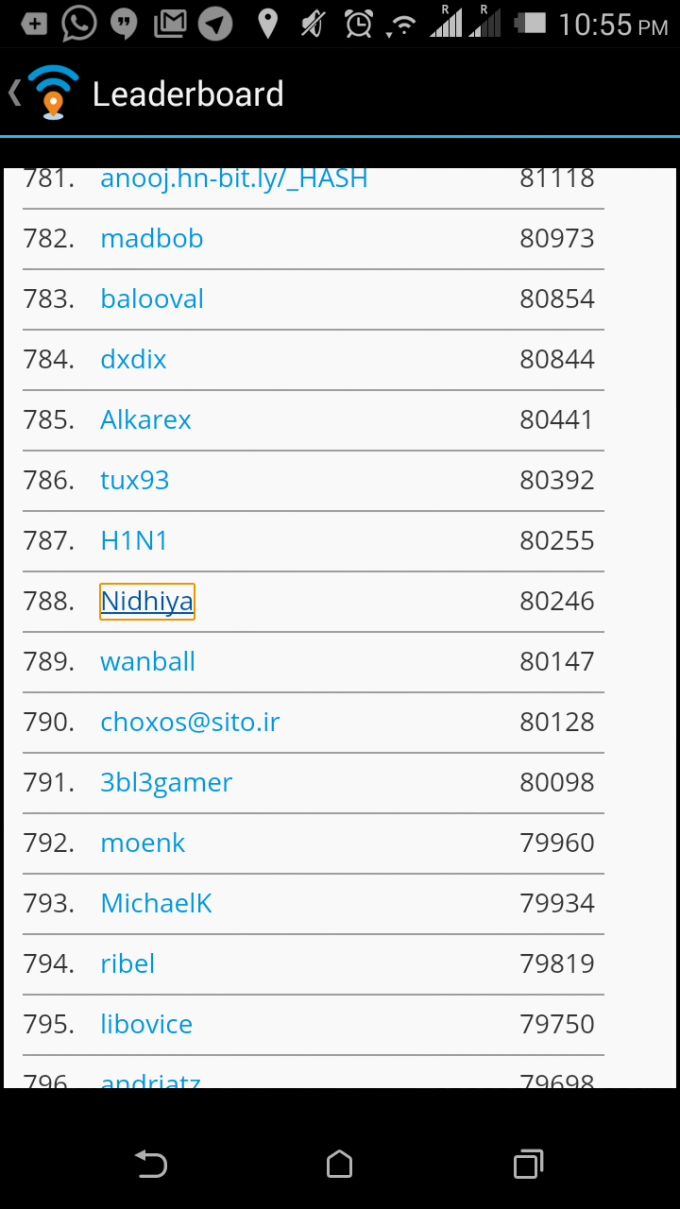This screenshot has width=680, height=1209.
Task: Open libovice's profile link
Action: tap(146, 1024)
